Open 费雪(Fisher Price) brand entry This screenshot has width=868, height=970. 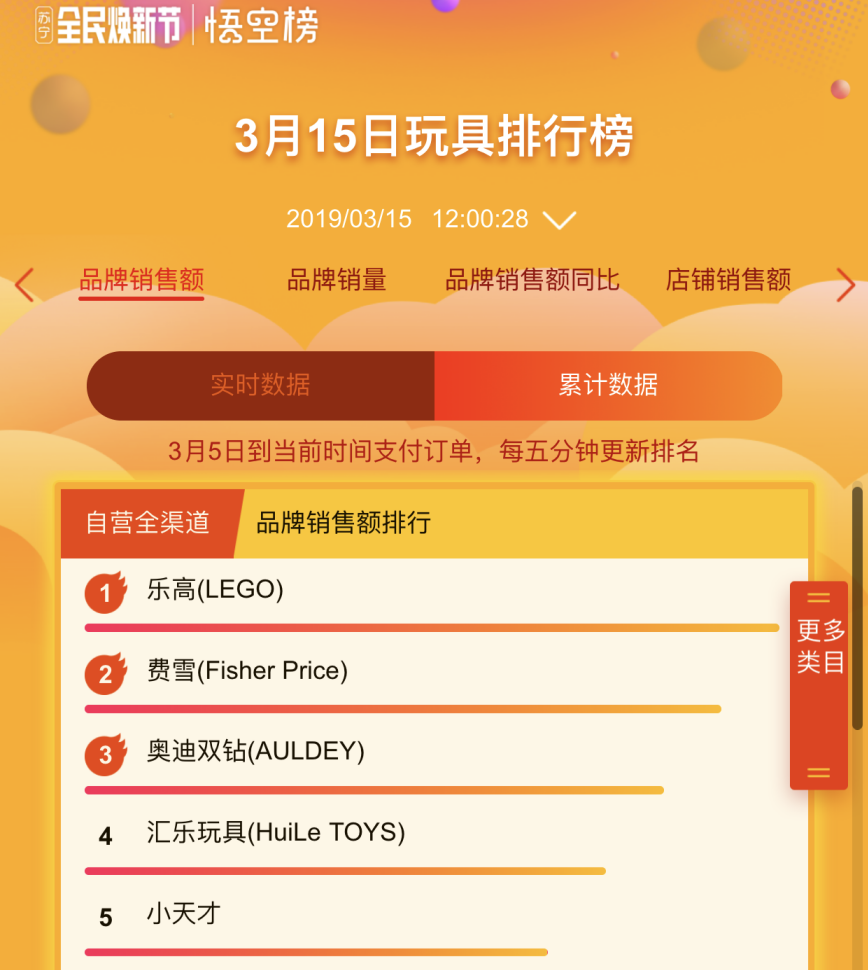point(249,672)
